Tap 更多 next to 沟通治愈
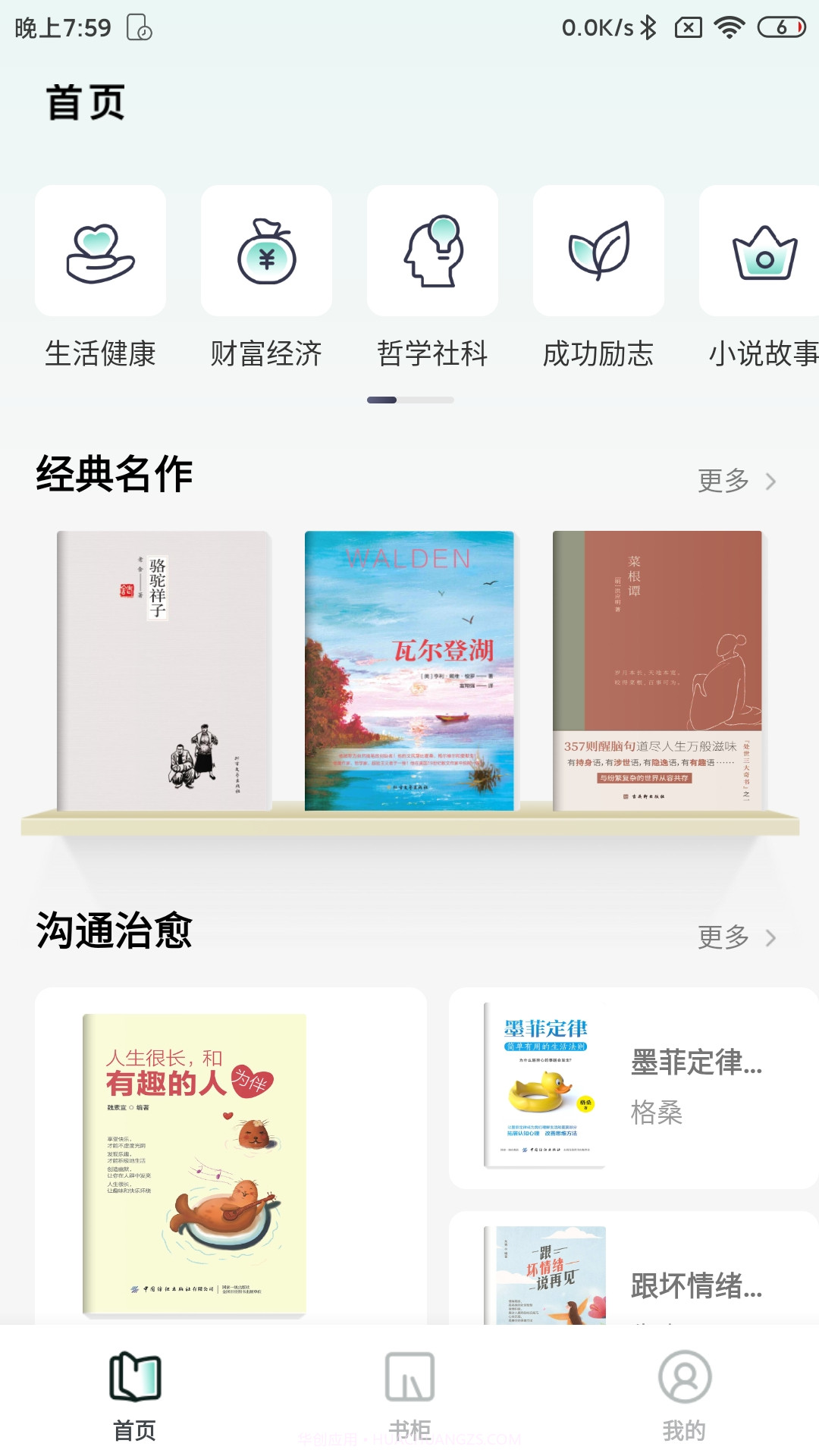The image size is (819, 1456). point(722,937)
